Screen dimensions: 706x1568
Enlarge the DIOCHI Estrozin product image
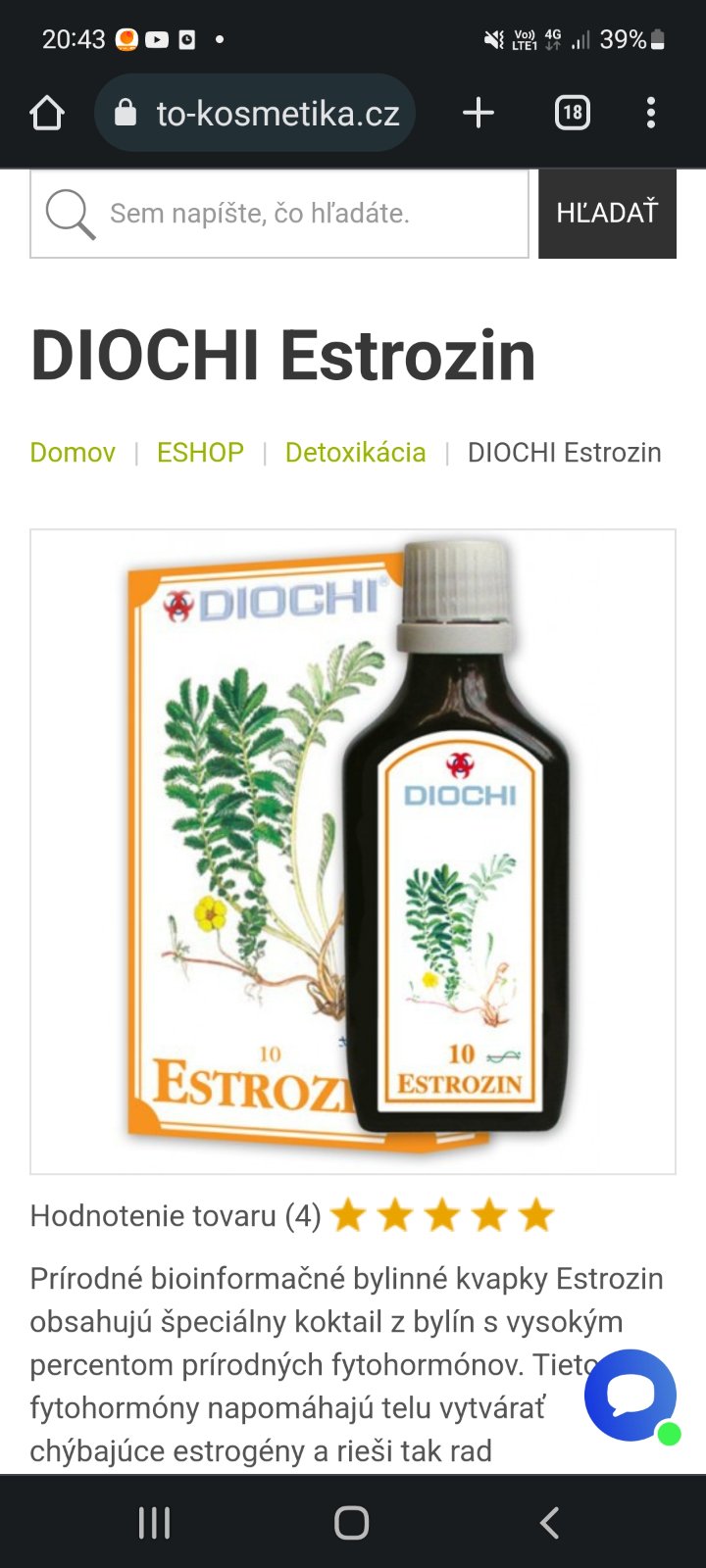tap(353, 851)
